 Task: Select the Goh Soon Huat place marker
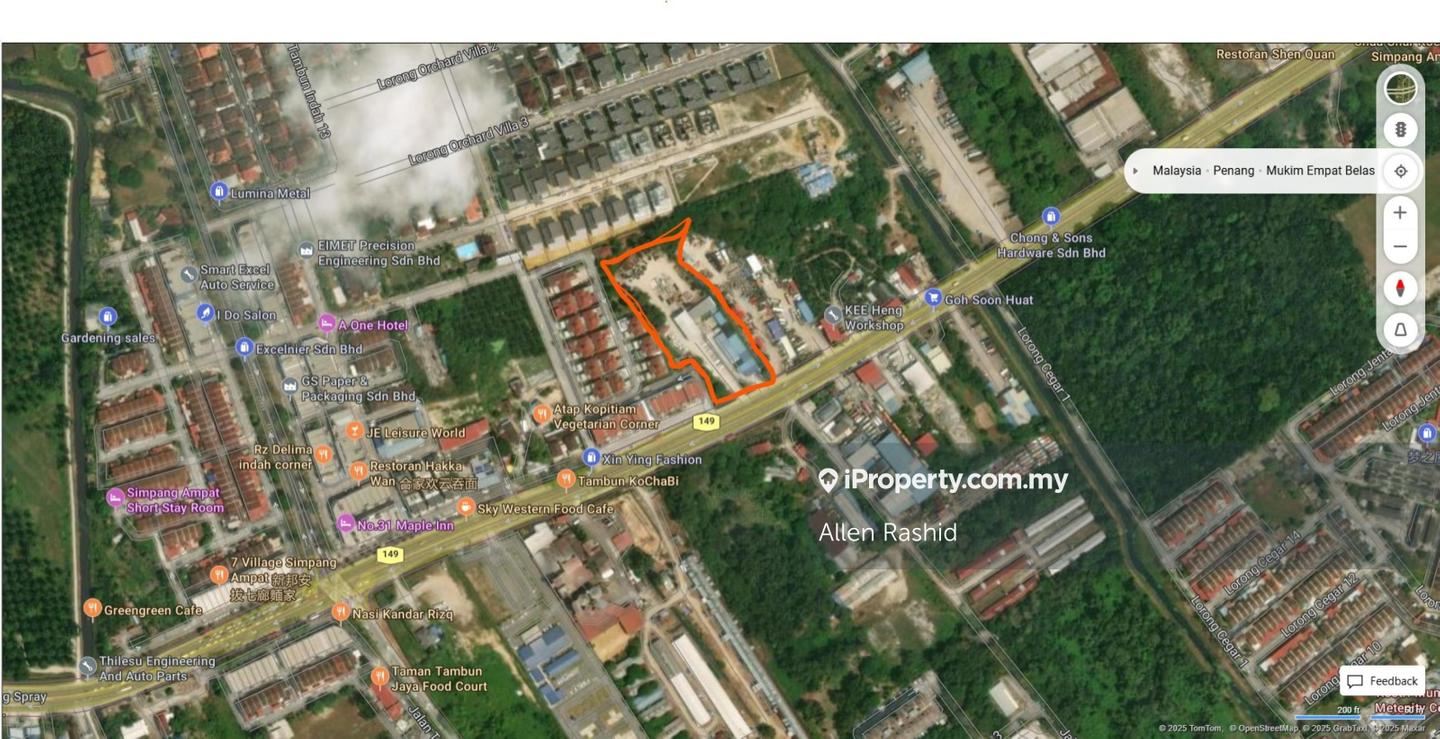(933, 298)
